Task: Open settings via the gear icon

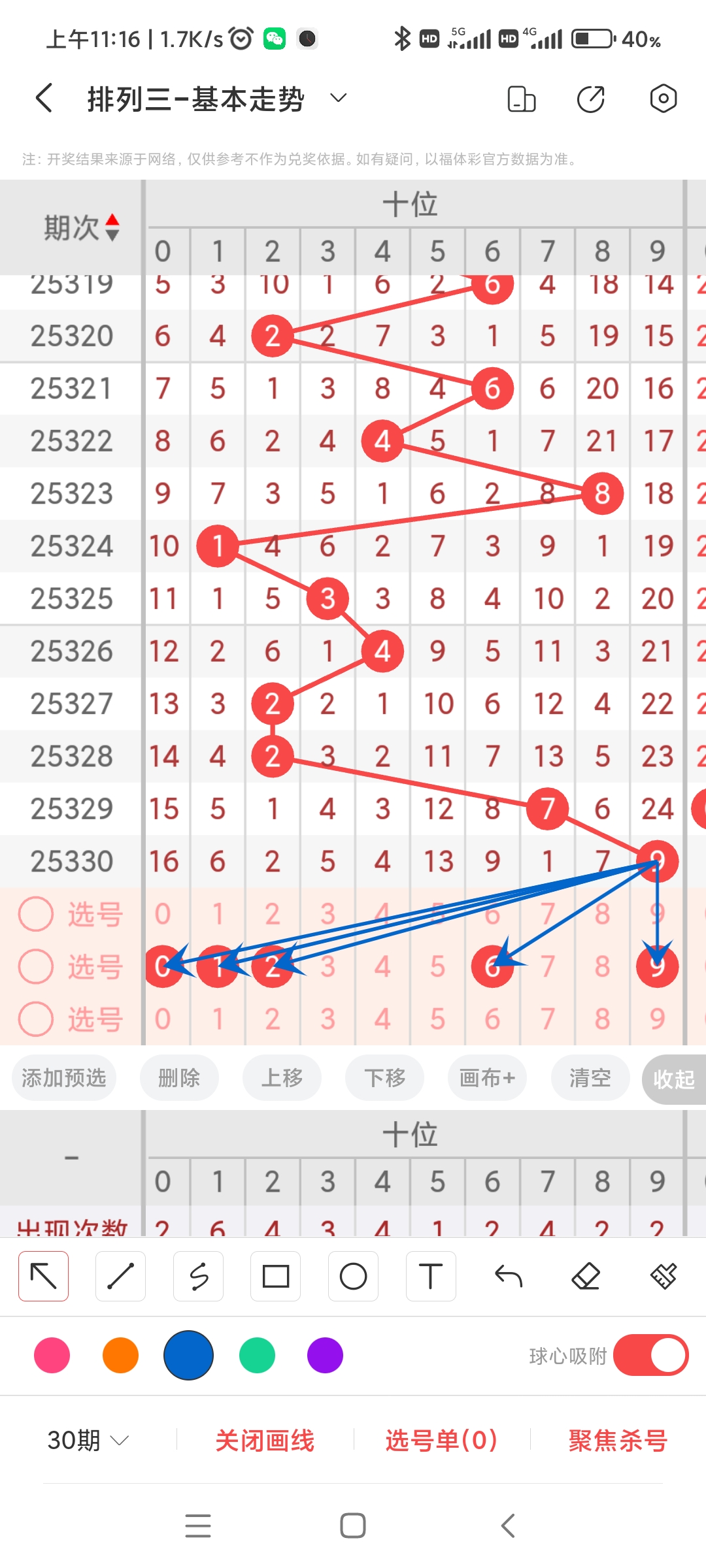Action: click(663, 98)
